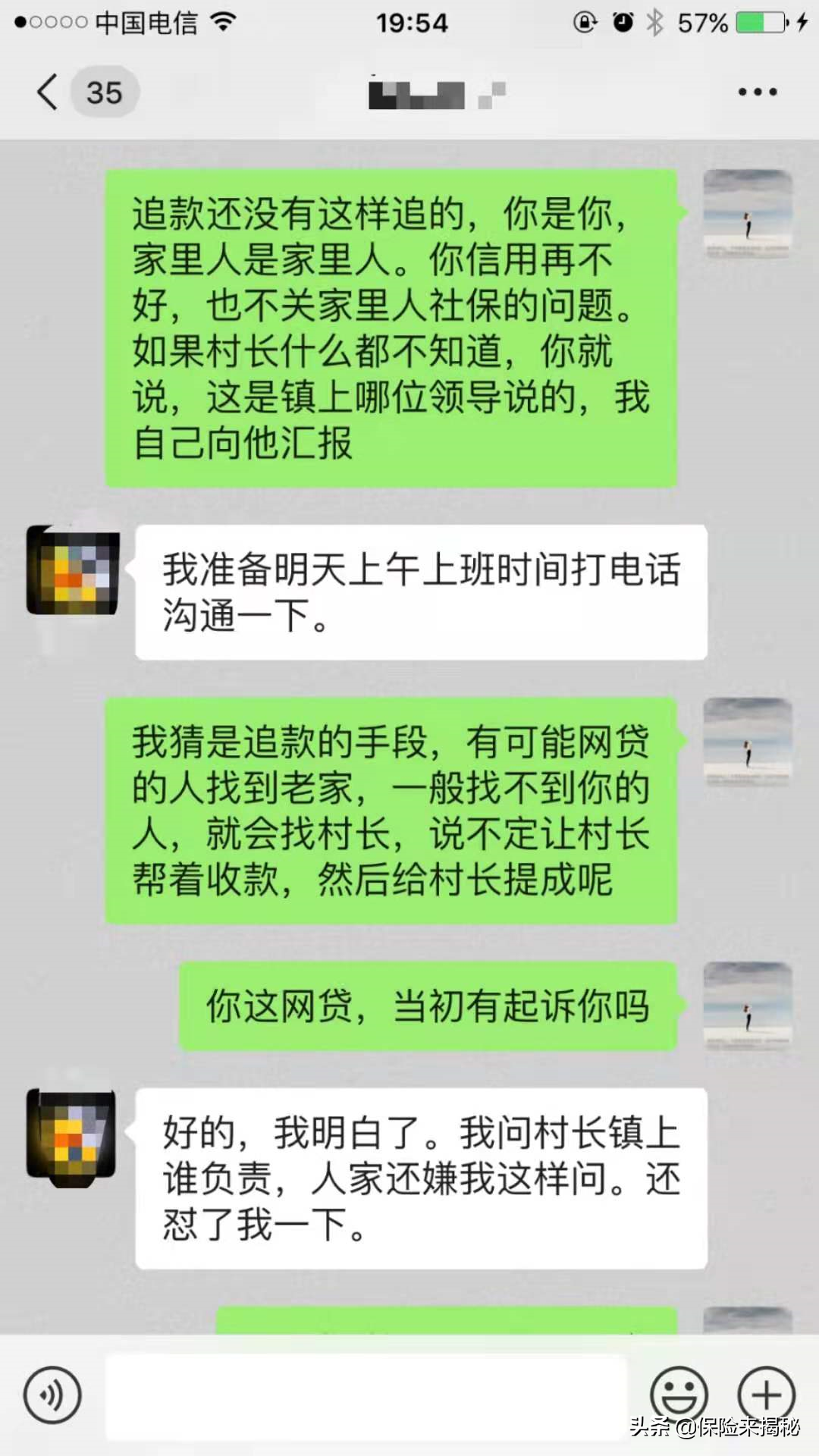This screenshot has height=1456, width=819.
Task: Open the chat info overflow menu
Action: point(758,93)
